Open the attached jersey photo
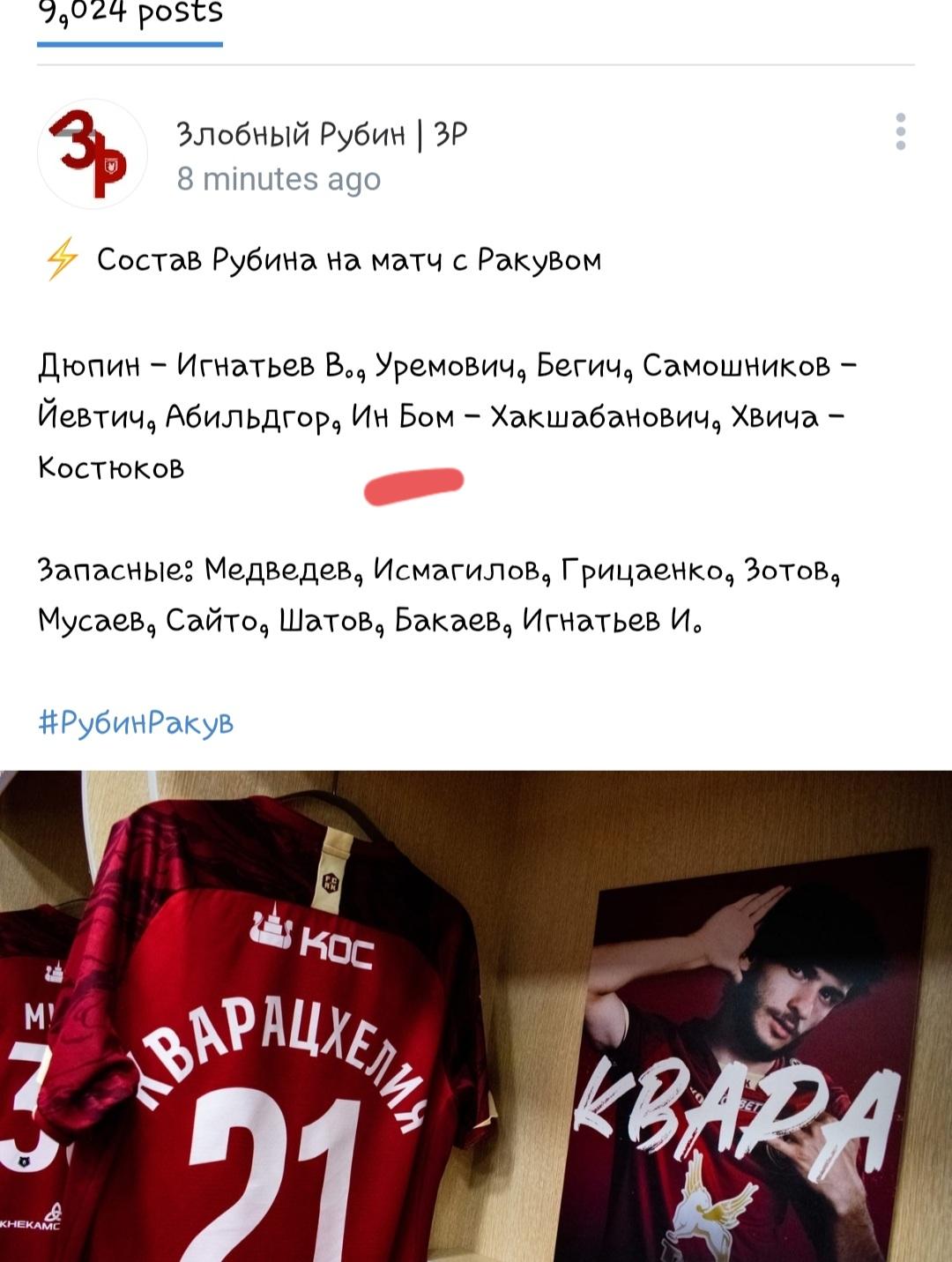 pos(476,1014)
